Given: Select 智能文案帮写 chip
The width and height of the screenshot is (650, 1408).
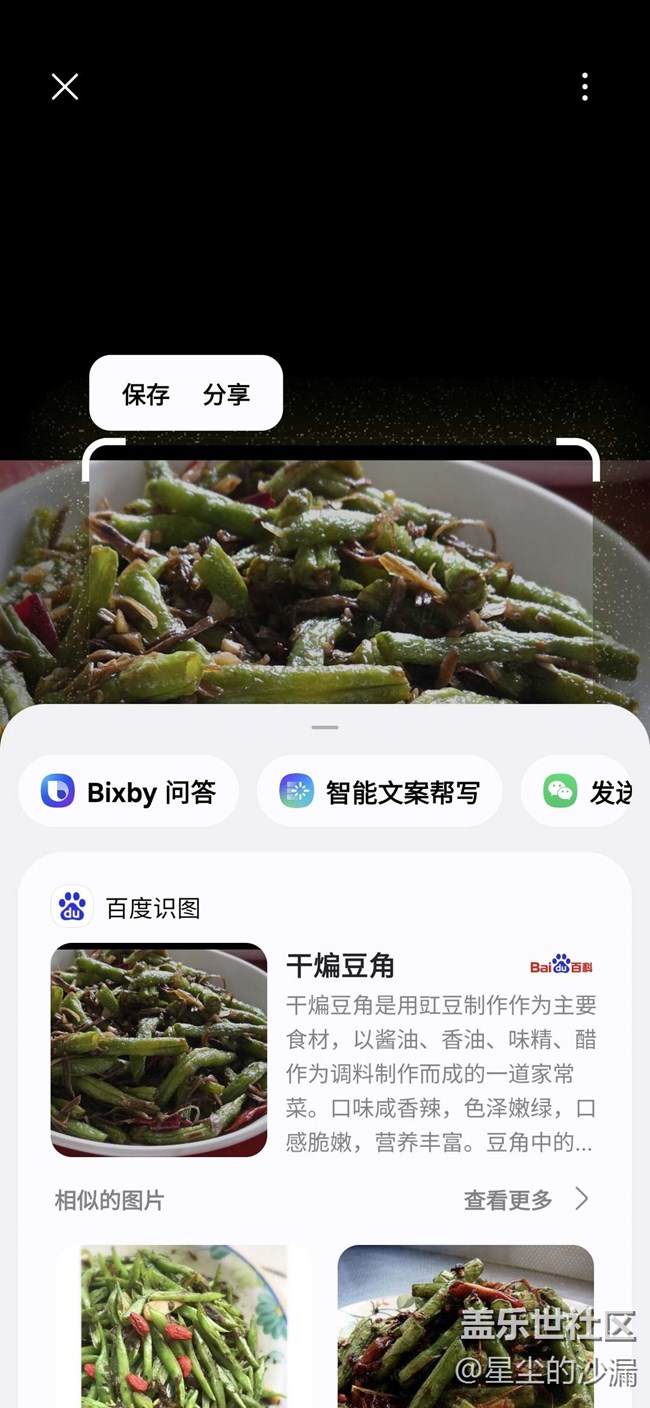Looking at the screenshot, I should 380,792.
